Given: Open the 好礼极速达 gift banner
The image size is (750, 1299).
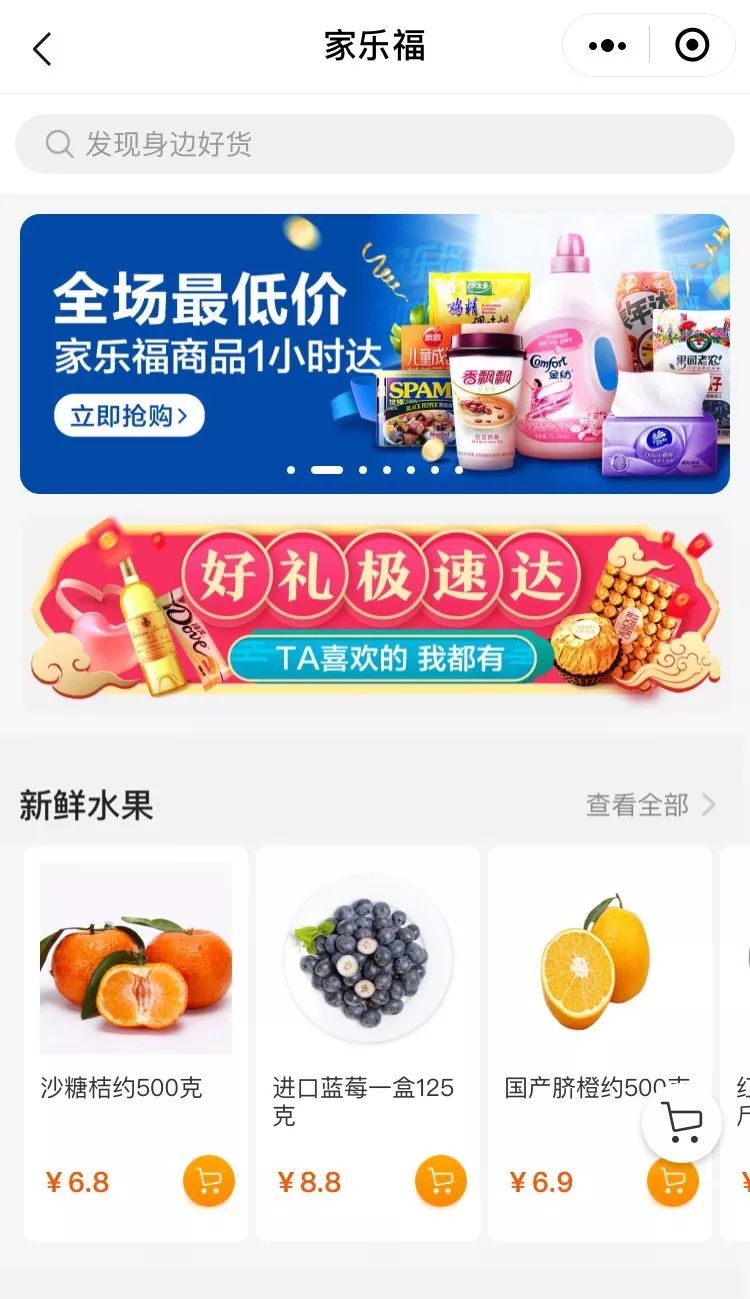Looking at the screenshot, I should click(x=375, y=612).
